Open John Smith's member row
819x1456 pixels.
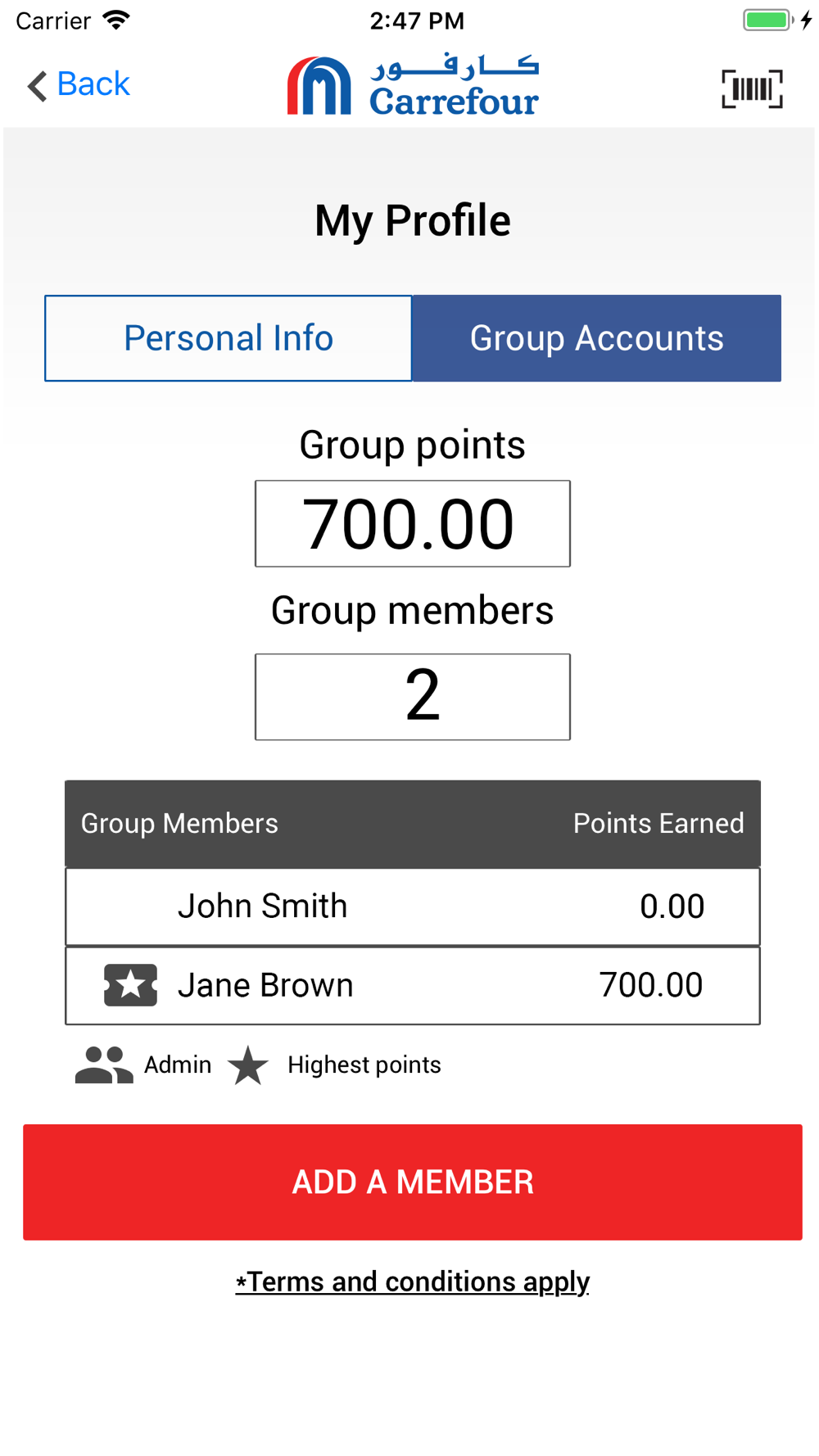click(413, 907)
